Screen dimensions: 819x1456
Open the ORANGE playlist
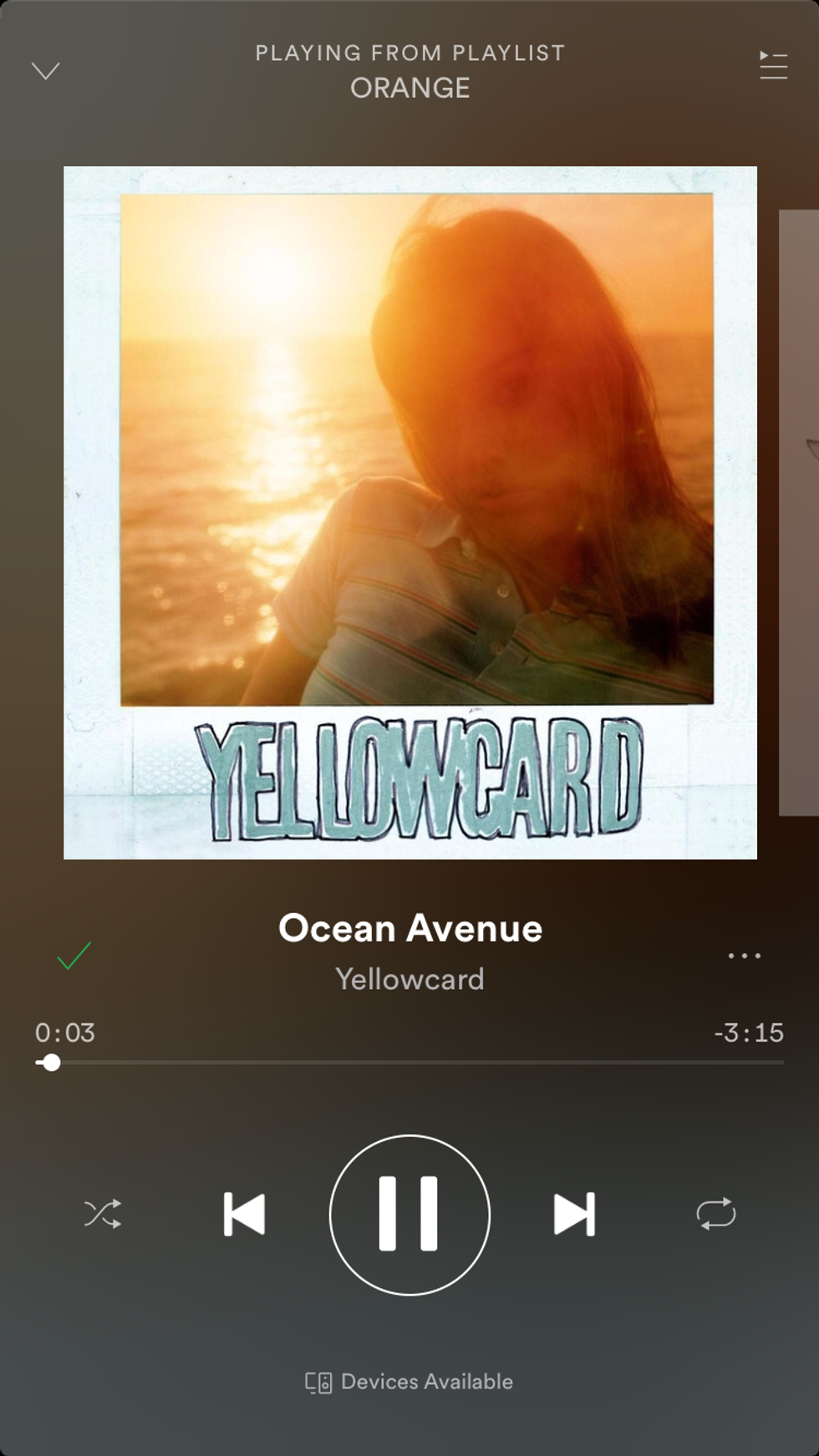coord(409,88)
